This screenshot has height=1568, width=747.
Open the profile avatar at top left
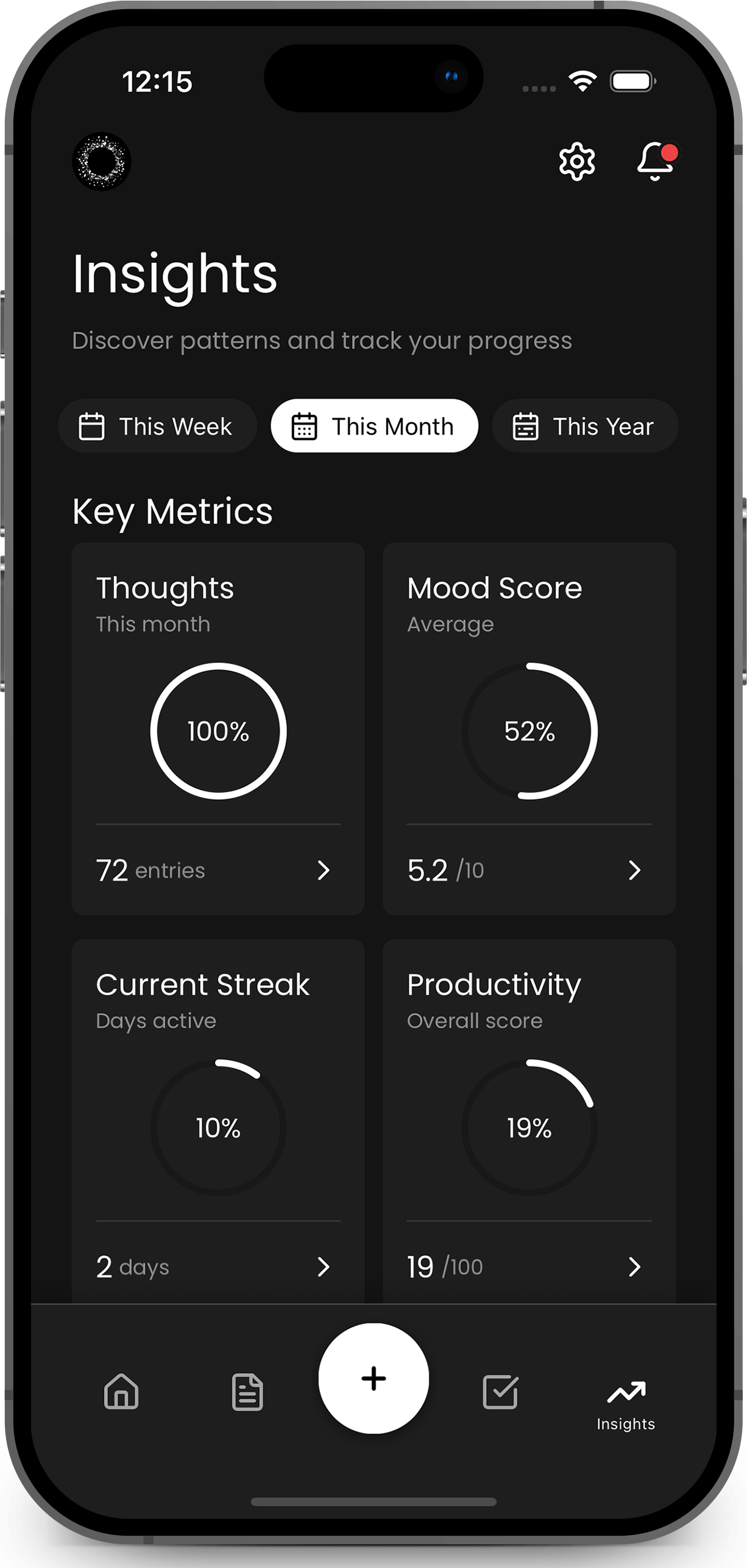[x=102, y=161]
